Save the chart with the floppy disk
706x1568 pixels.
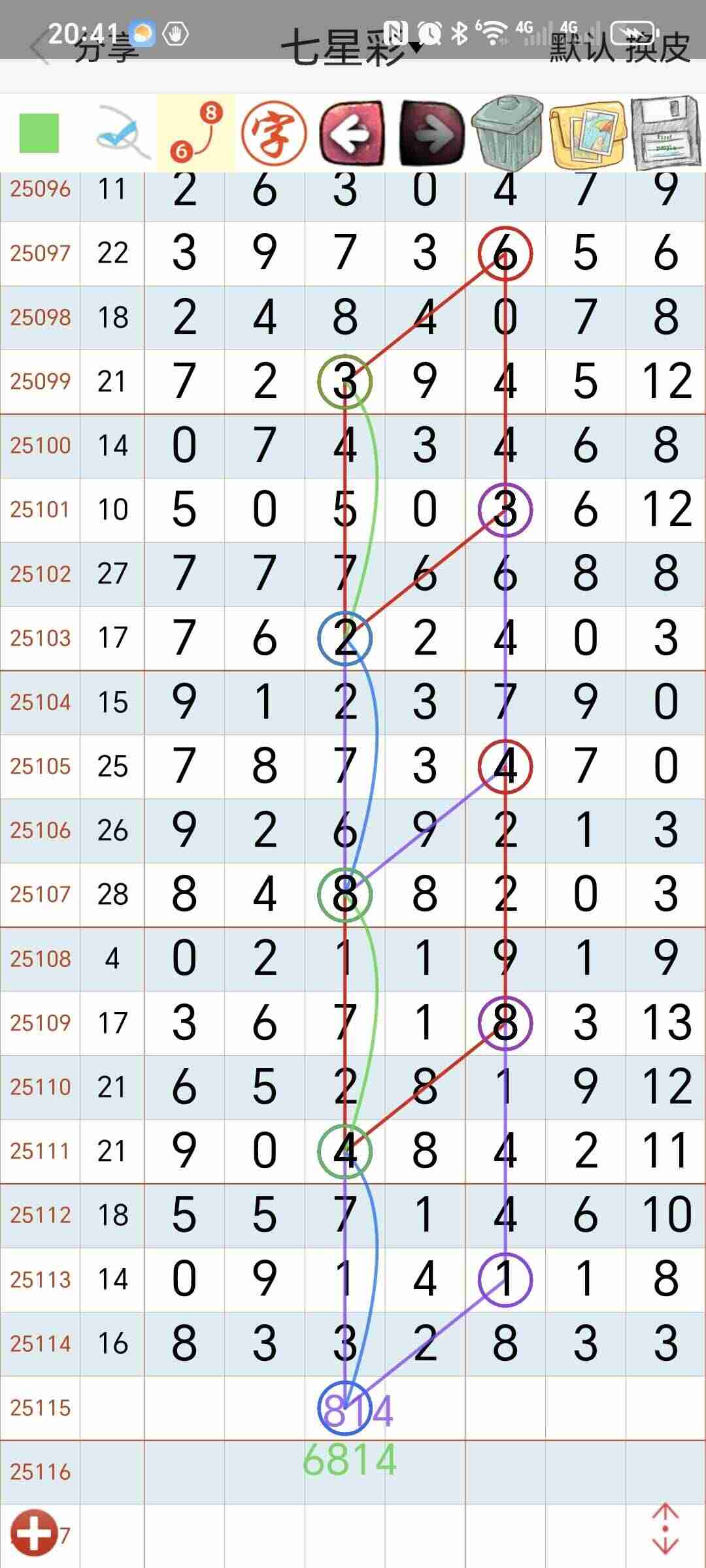coord(665,133)
